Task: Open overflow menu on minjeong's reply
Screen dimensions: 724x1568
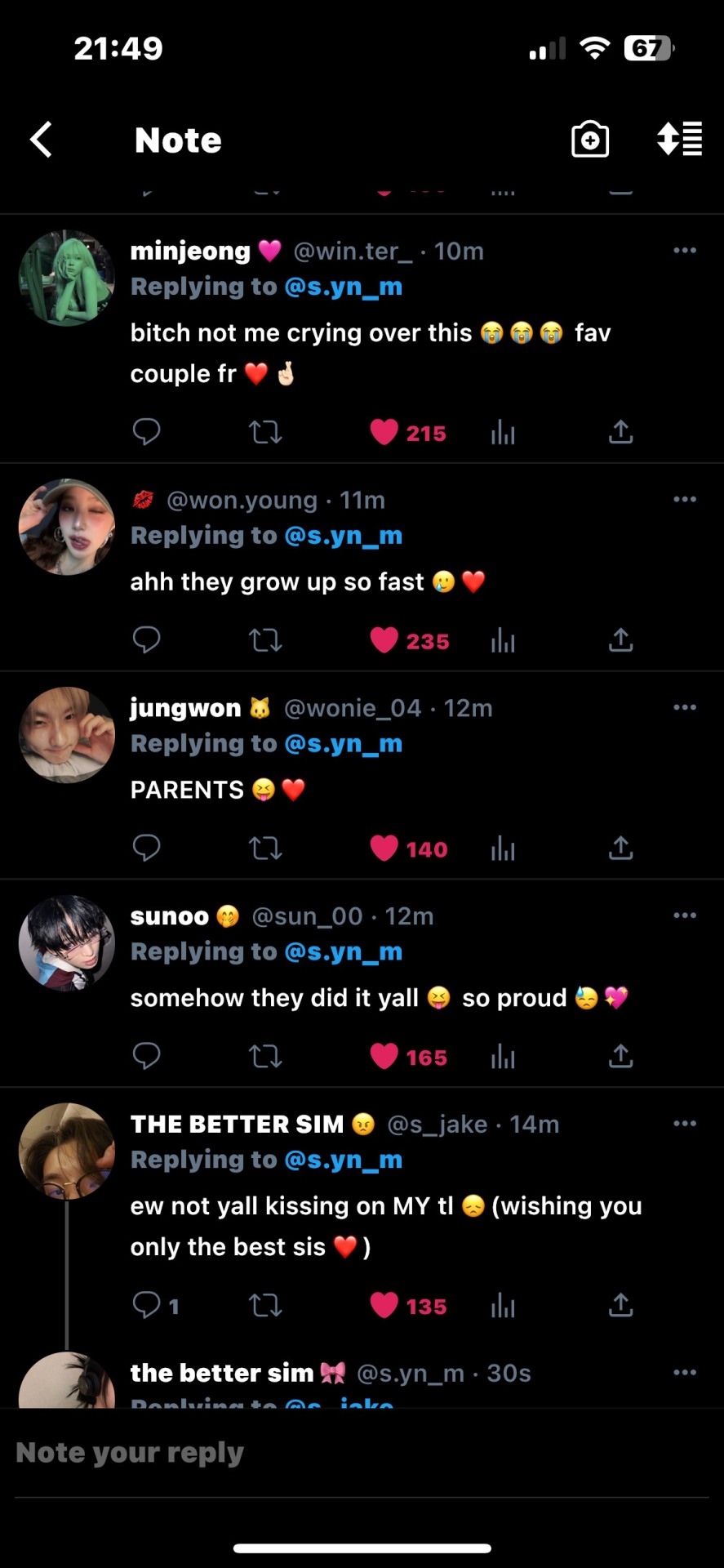Action: [684, 251]
